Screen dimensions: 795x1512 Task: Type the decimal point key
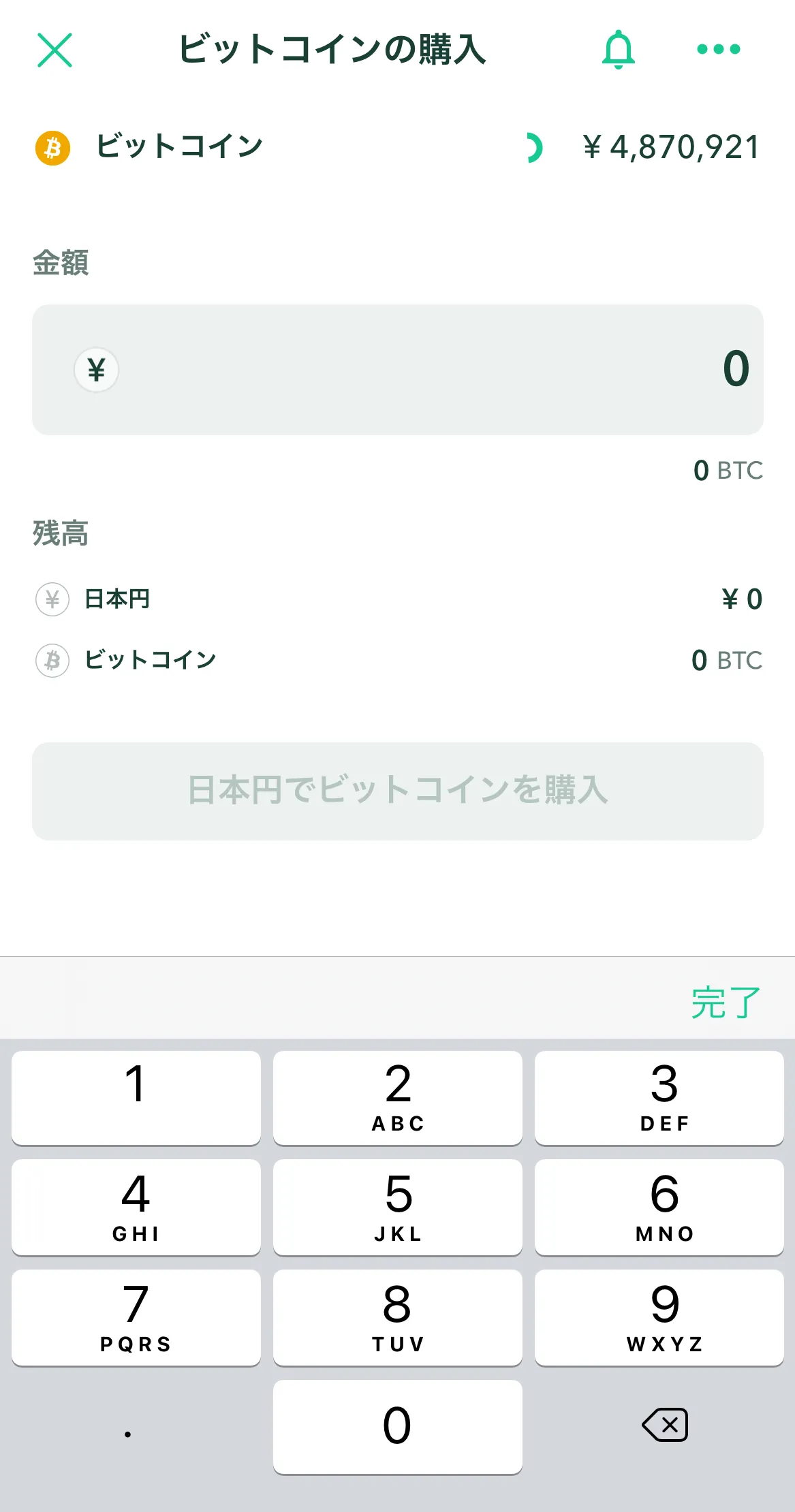129,1427
